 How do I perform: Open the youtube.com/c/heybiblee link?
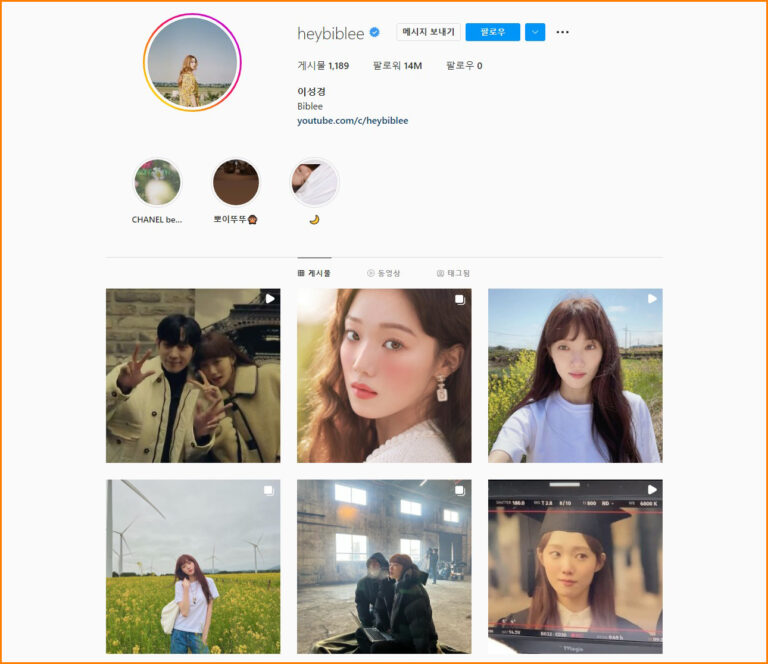click(x=352, y=121)
